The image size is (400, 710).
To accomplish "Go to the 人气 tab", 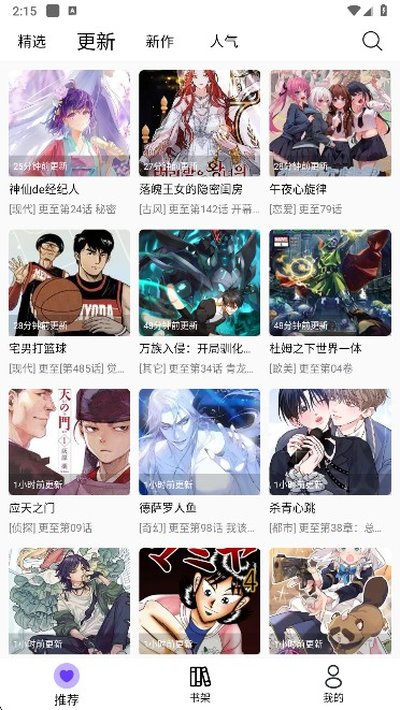I will (x=224, y=42).
